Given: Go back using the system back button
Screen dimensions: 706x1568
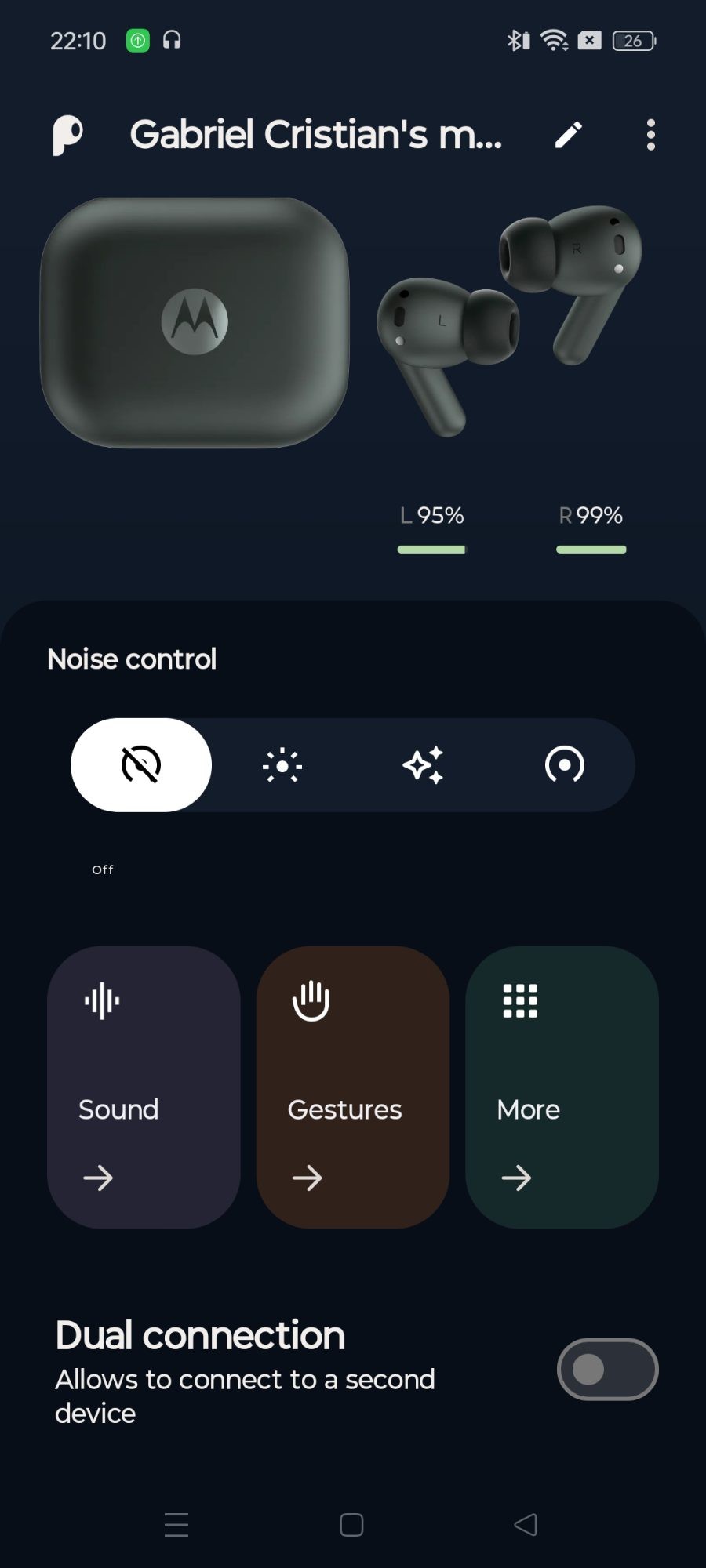Looking at the screenshot, I should coord(526,1524).
